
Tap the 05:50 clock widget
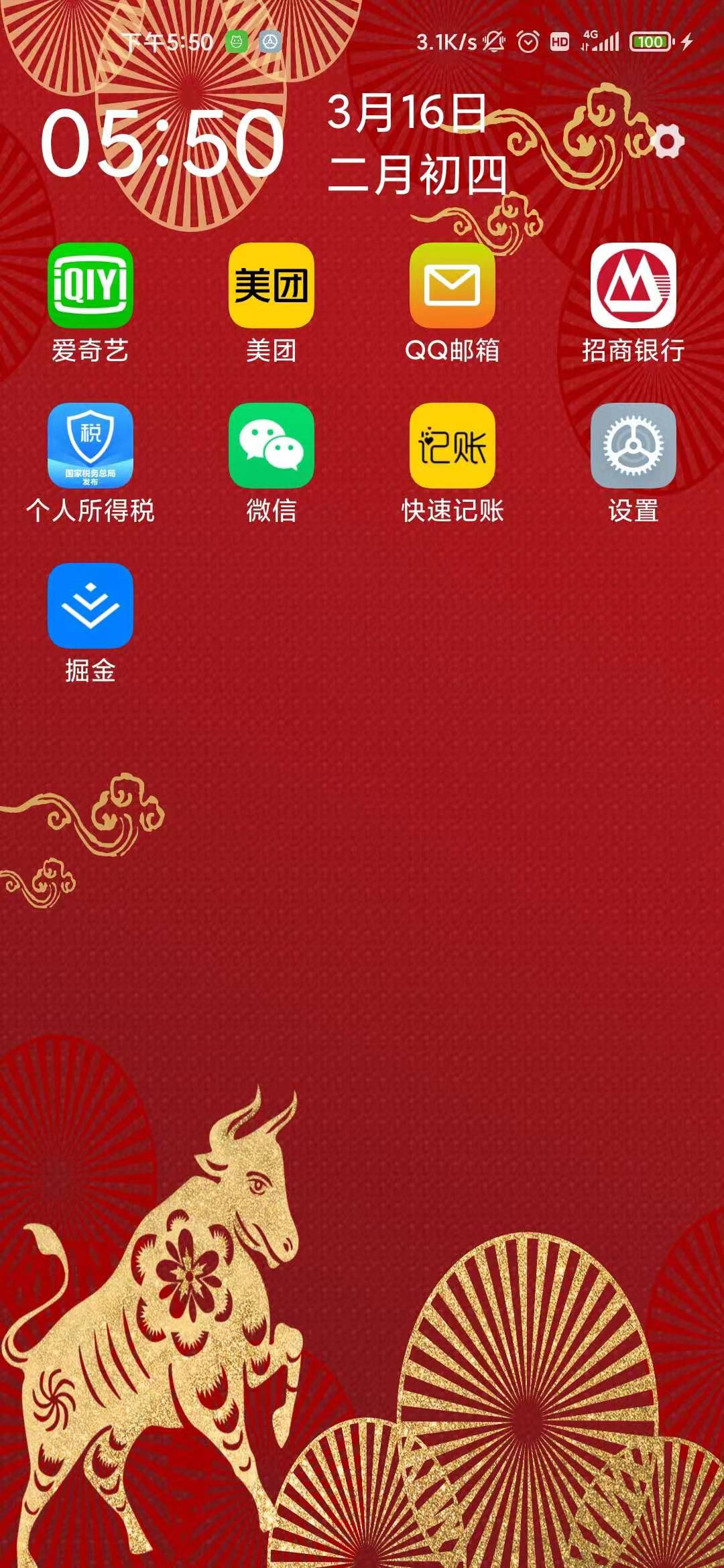162,144
